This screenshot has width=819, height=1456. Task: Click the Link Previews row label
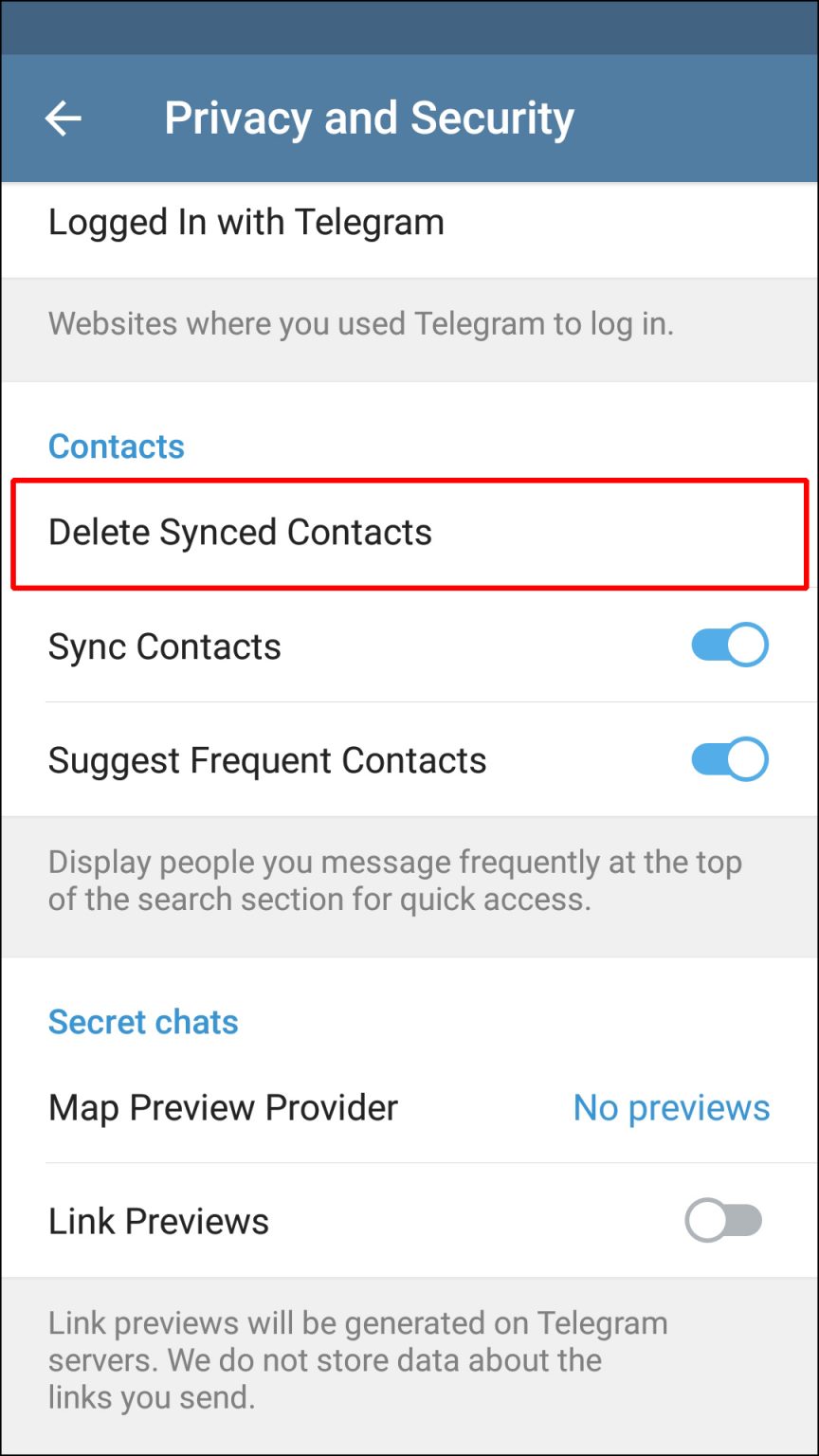[x=158, y=1221]
